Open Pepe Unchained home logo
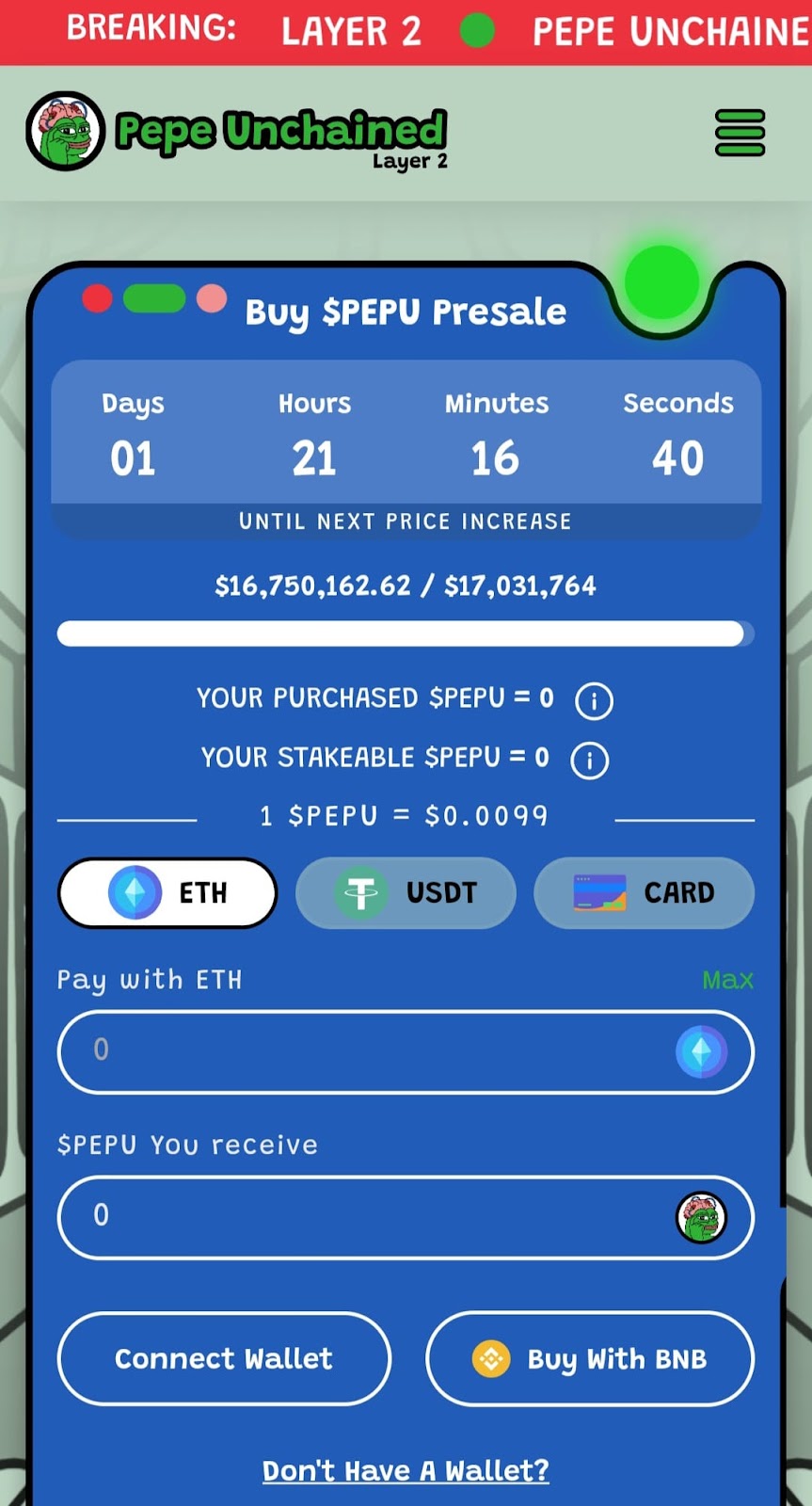 (x=237, y=132)
